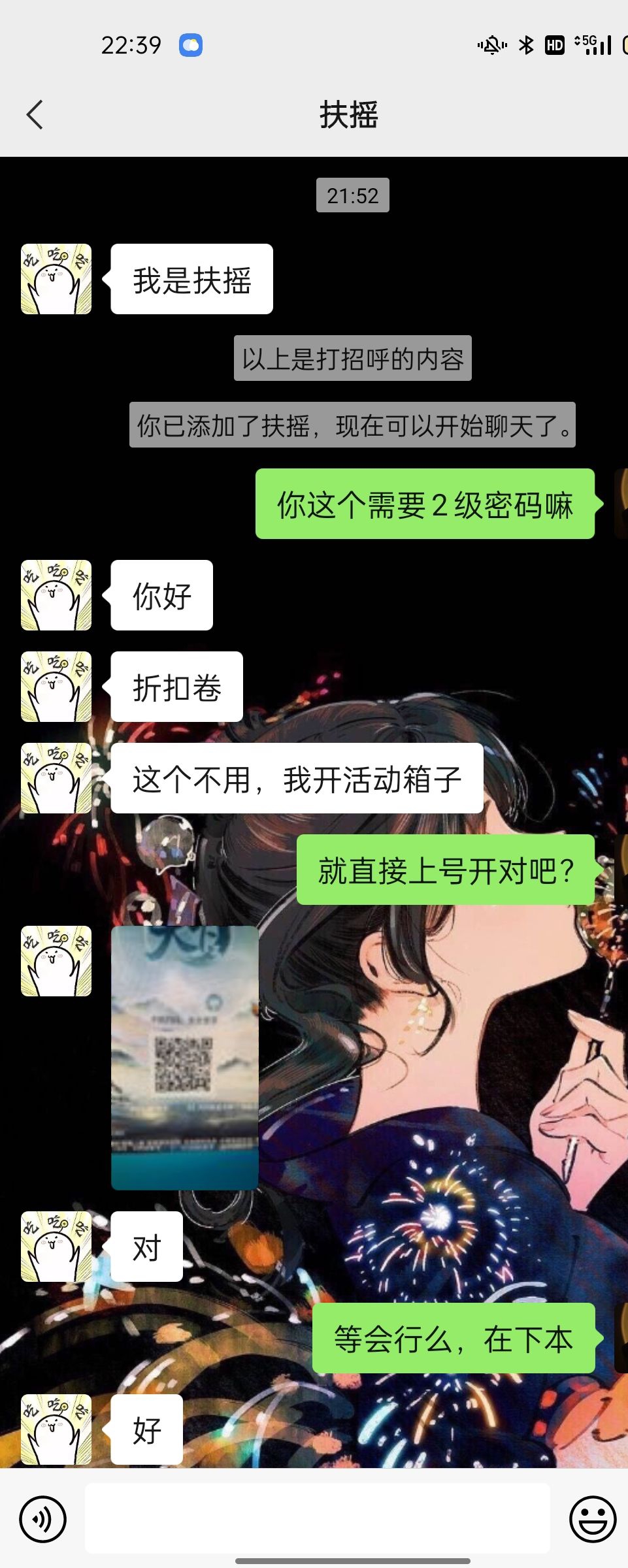Open the emoji picker

pos(592,1519)
